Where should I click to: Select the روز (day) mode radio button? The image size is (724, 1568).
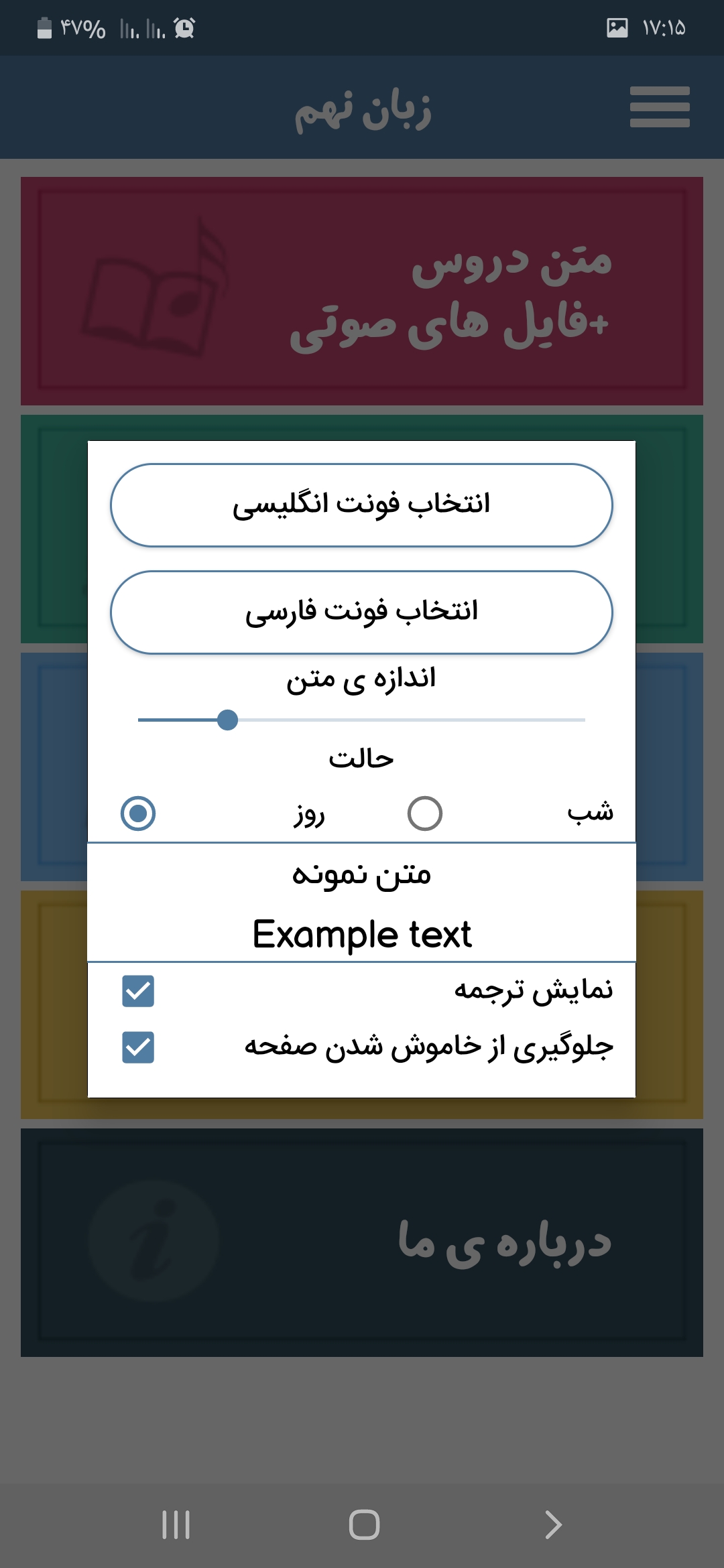138,813
